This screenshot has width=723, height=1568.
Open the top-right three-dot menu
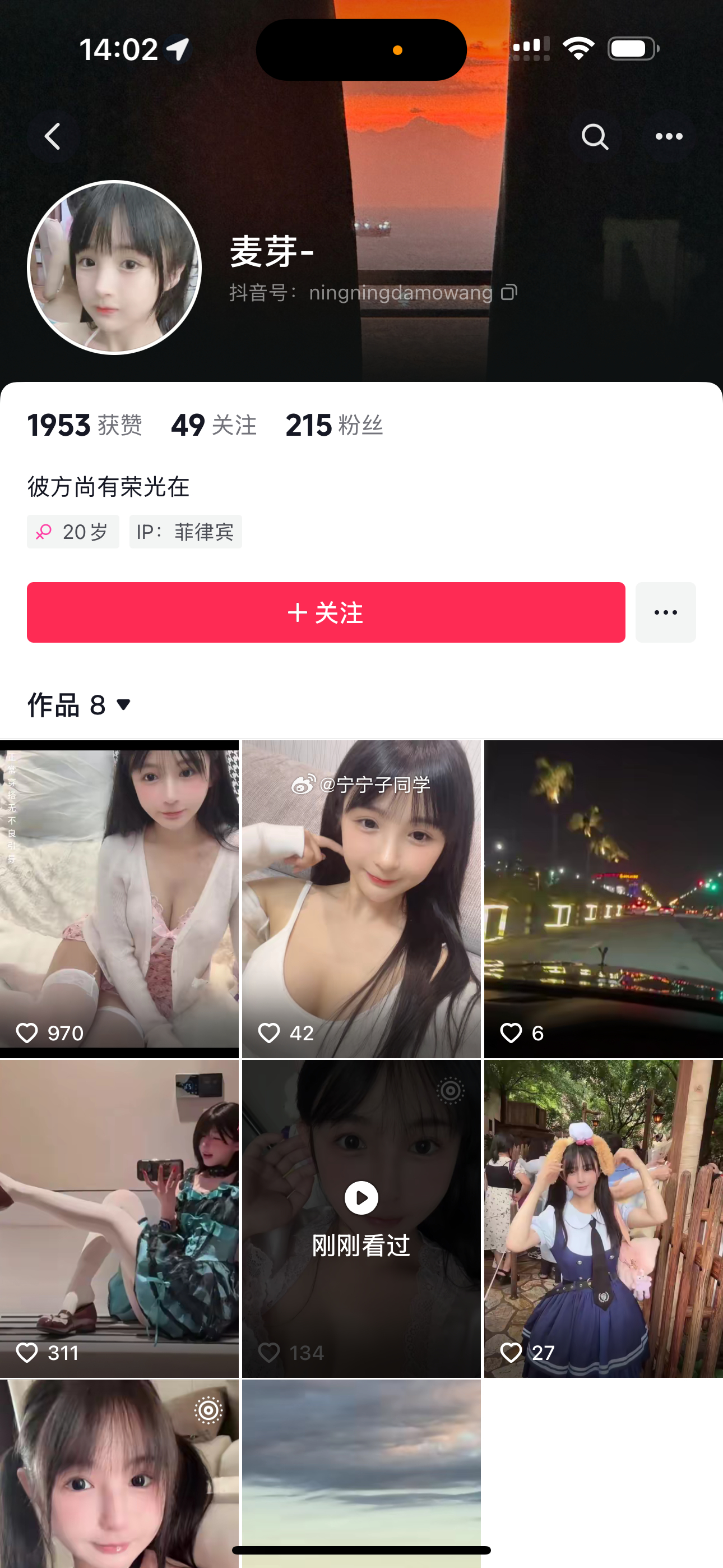668,136
